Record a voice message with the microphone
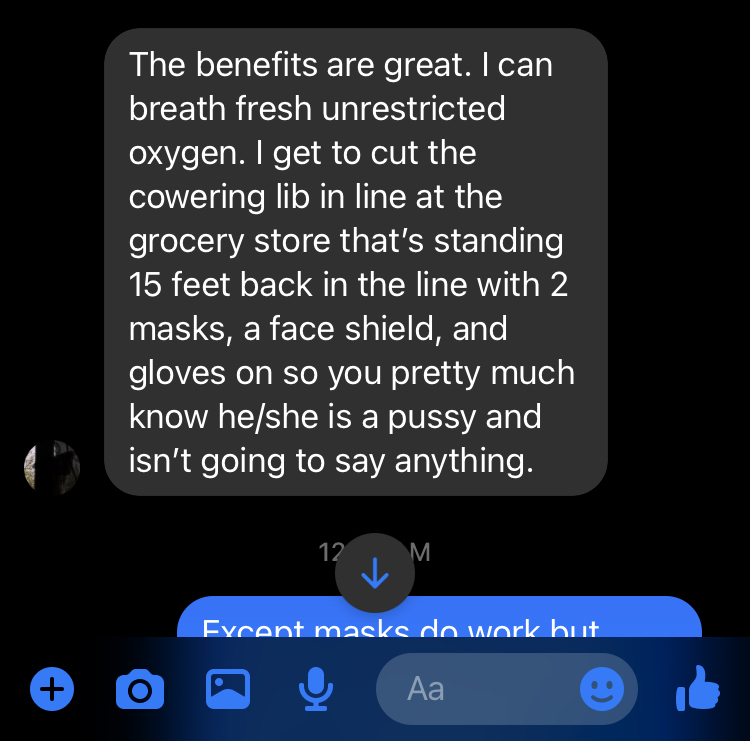Screen dimensions: 750x741 coord(316,688)
